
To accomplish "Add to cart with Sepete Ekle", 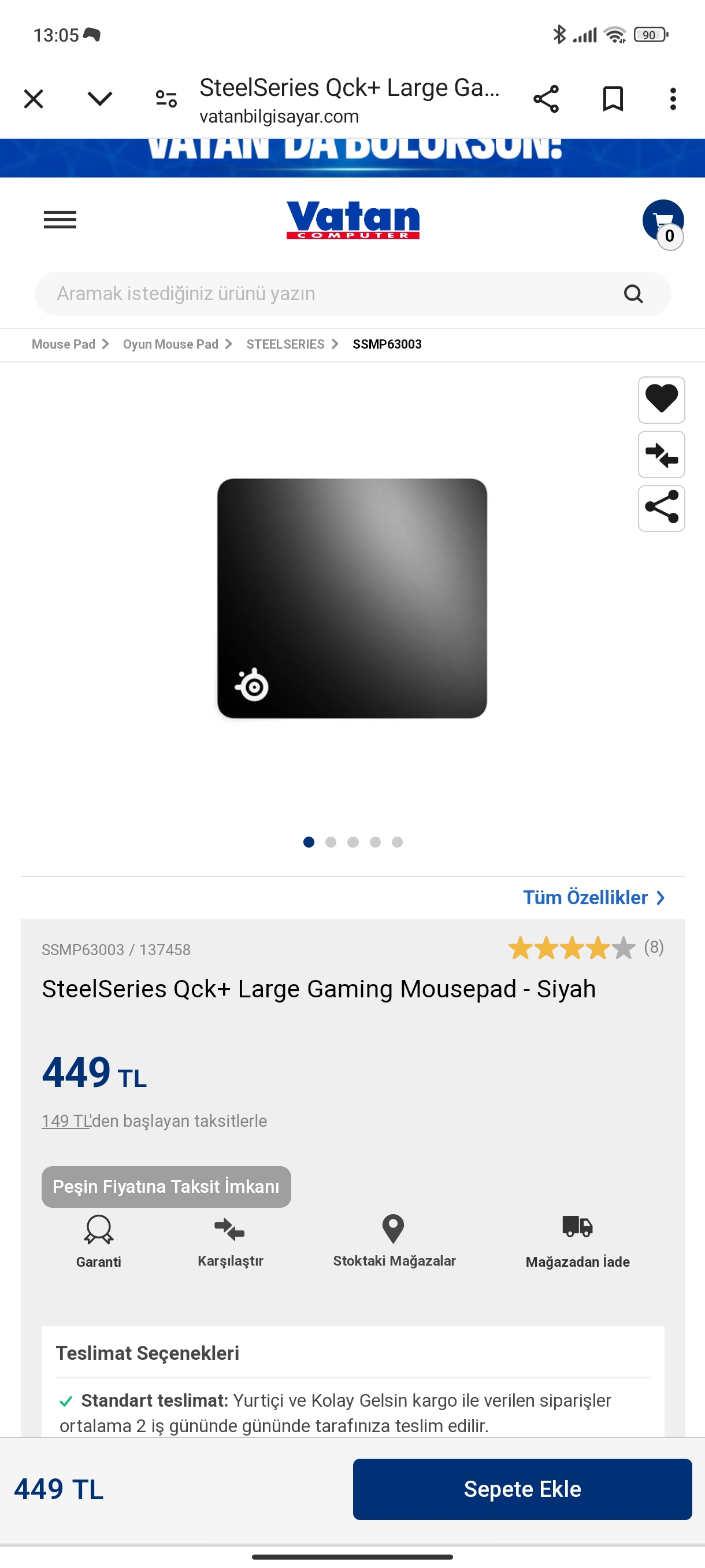I will (x=522, y=1489).
